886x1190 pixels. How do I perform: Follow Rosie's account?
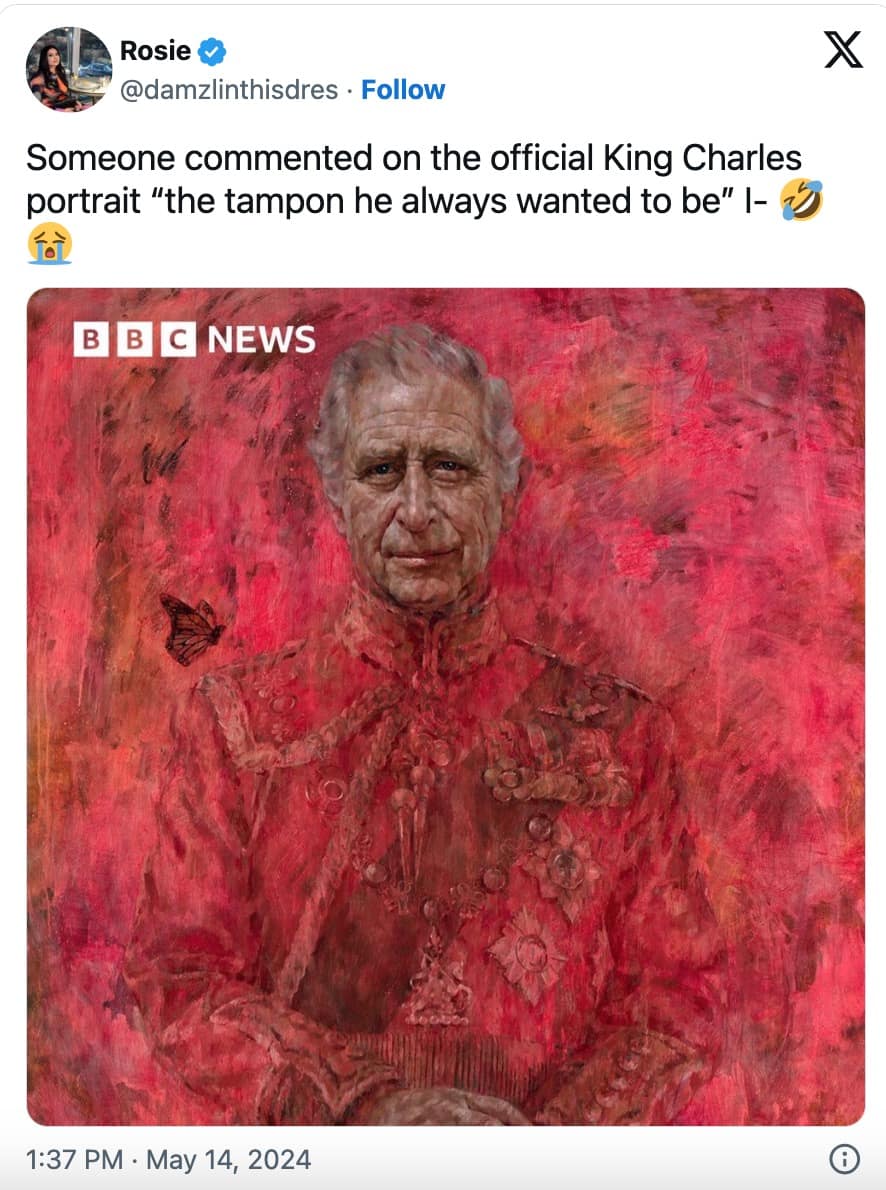click(x=402, y=90)
